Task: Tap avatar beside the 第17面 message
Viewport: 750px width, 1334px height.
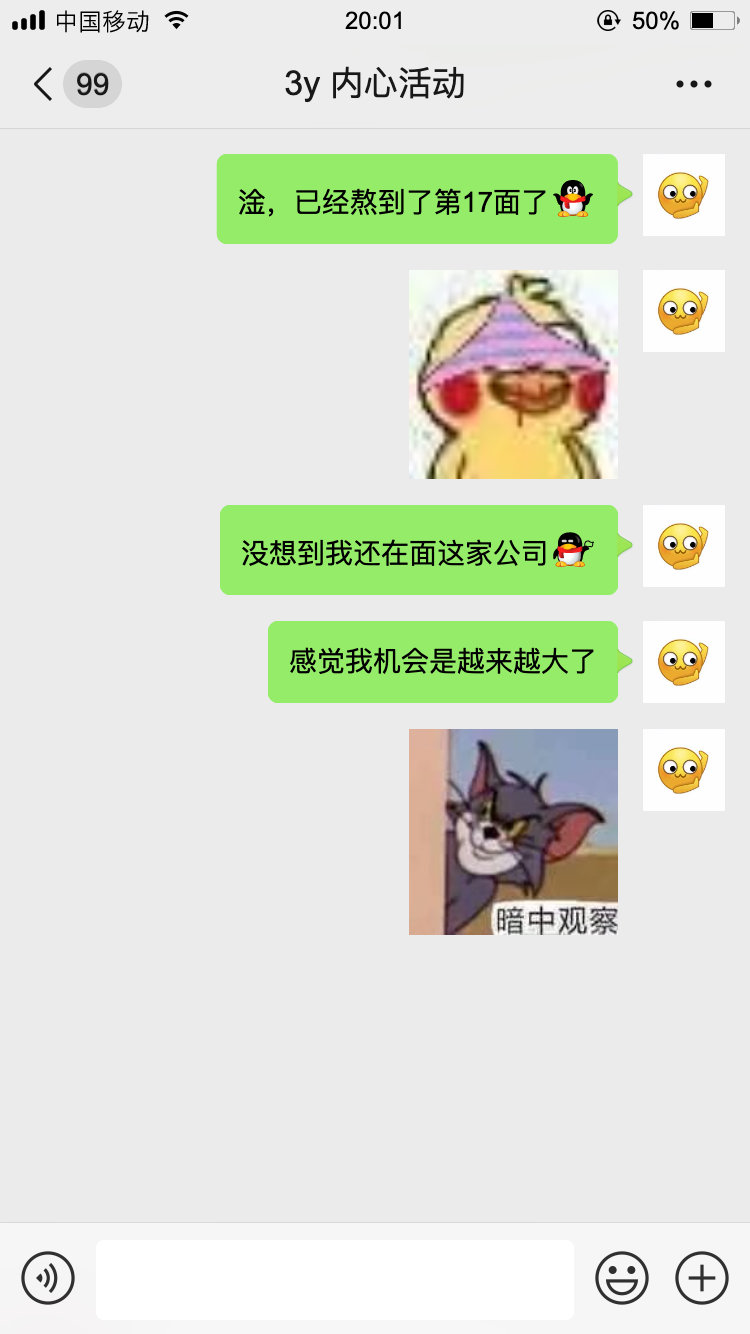Action: [683, 195]
